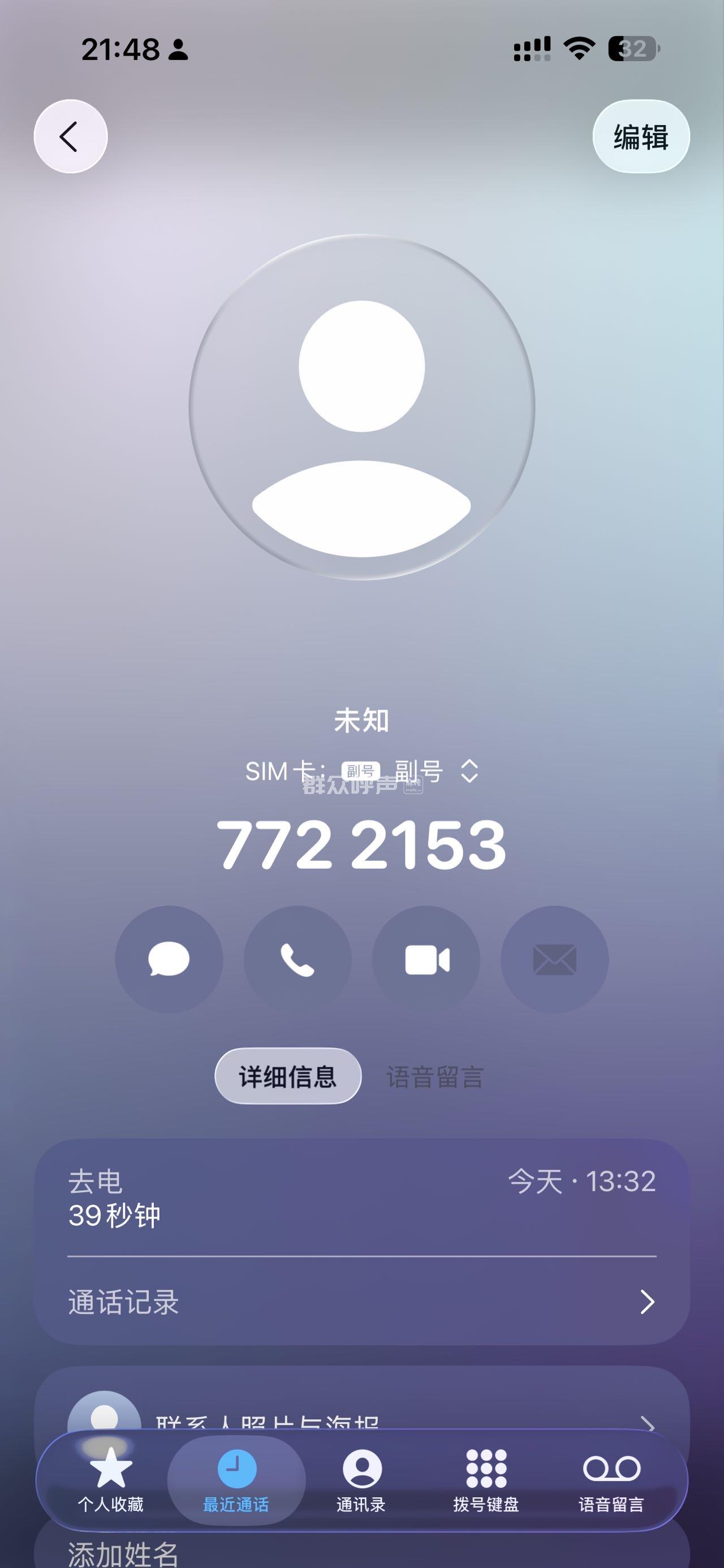This screenshot has height=1568, width=724.
Task: Open 语音留言 in the bottom bar
Action: tap(611, 1480)
